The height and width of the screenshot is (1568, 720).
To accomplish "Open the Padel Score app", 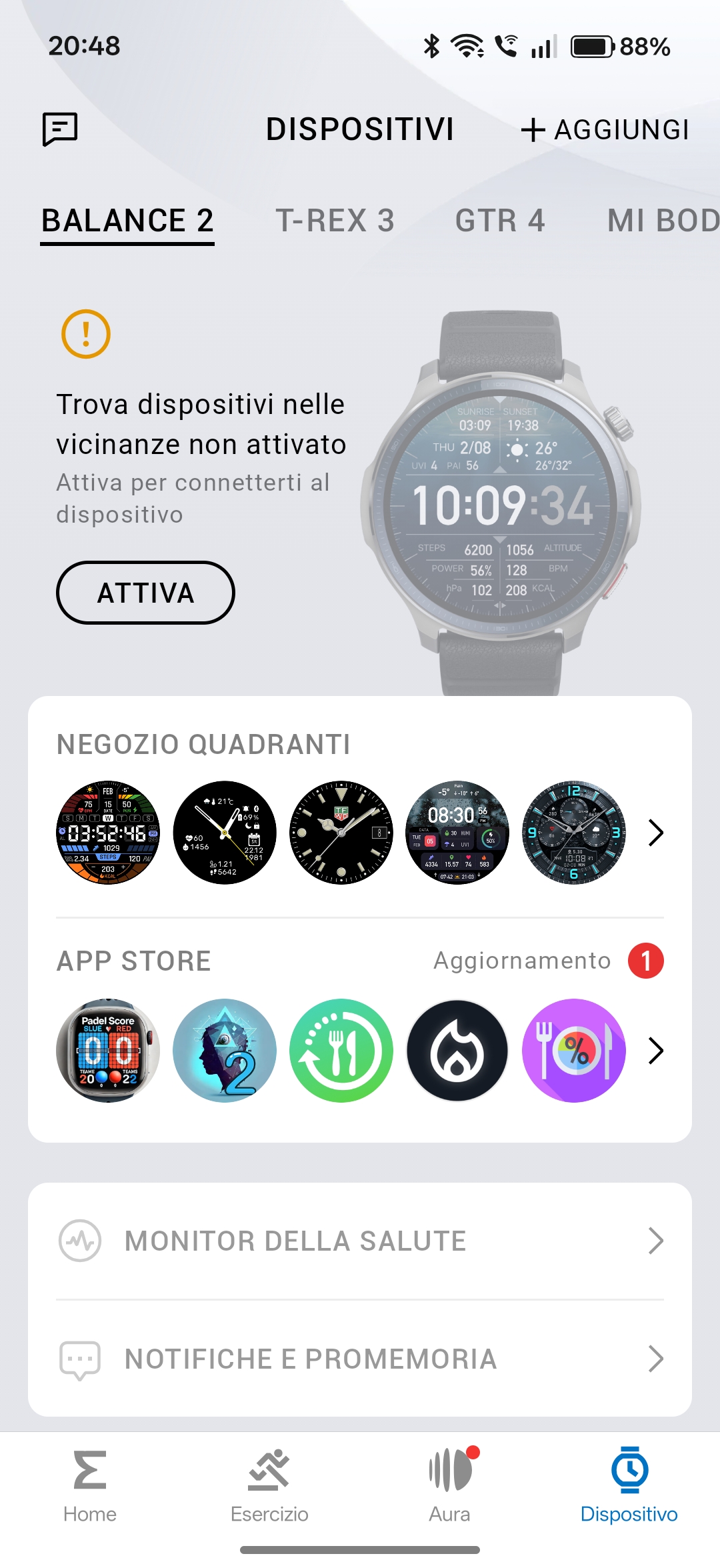I will [x=108, y=1051].
